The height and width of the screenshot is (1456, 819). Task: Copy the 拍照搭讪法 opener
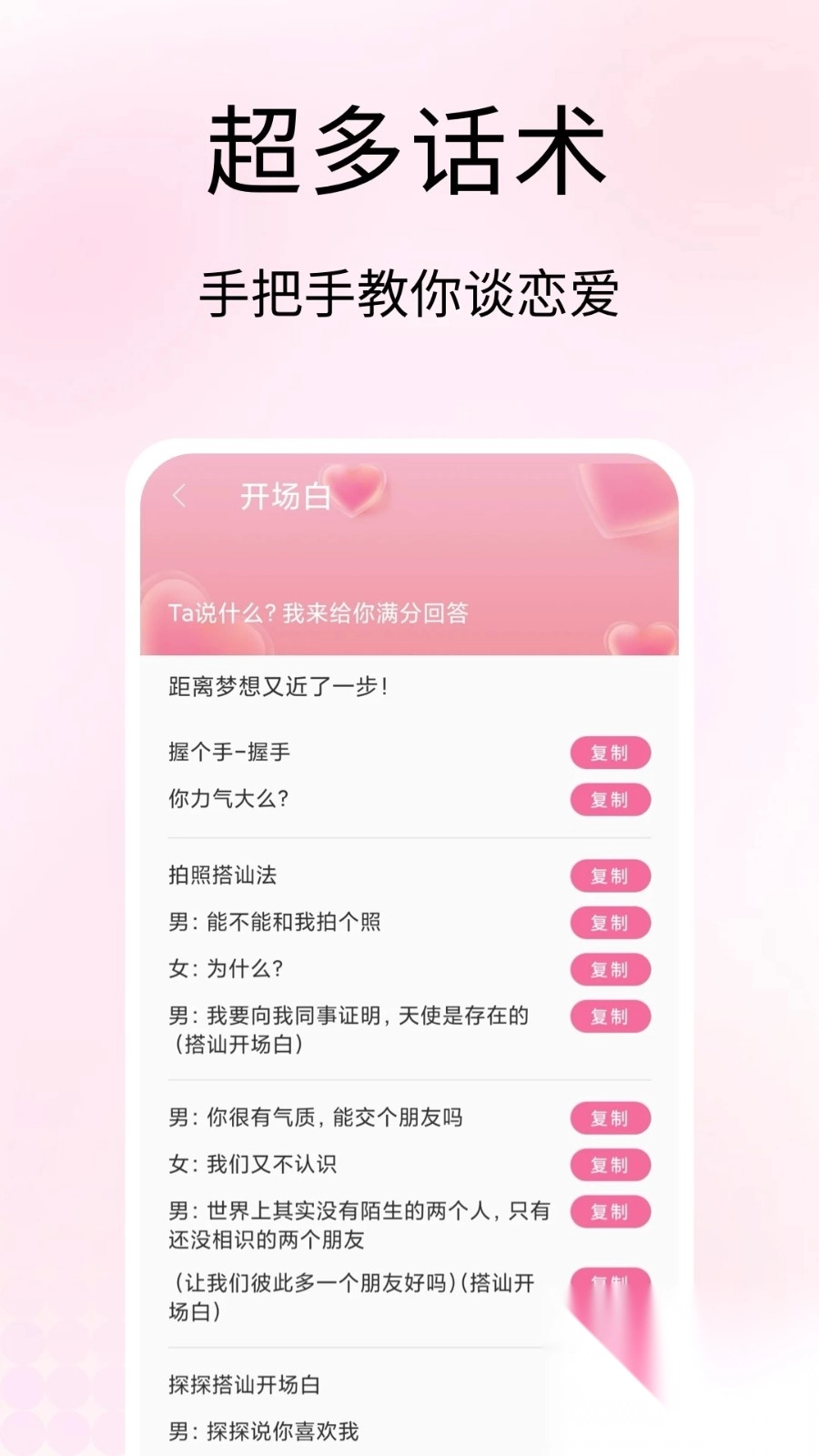(610, 876)
